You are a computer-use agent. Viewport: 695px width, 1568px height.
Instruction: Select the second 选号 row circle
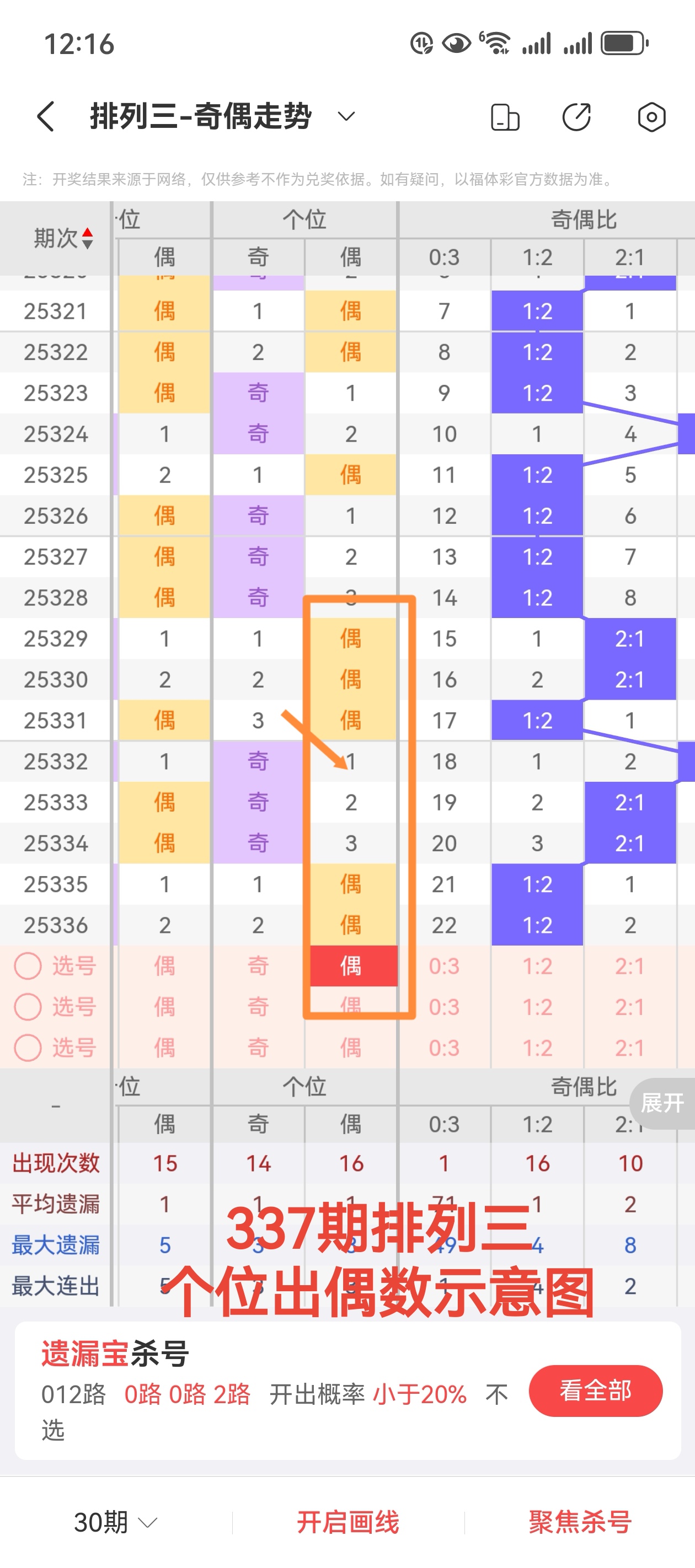(27, 1007)
